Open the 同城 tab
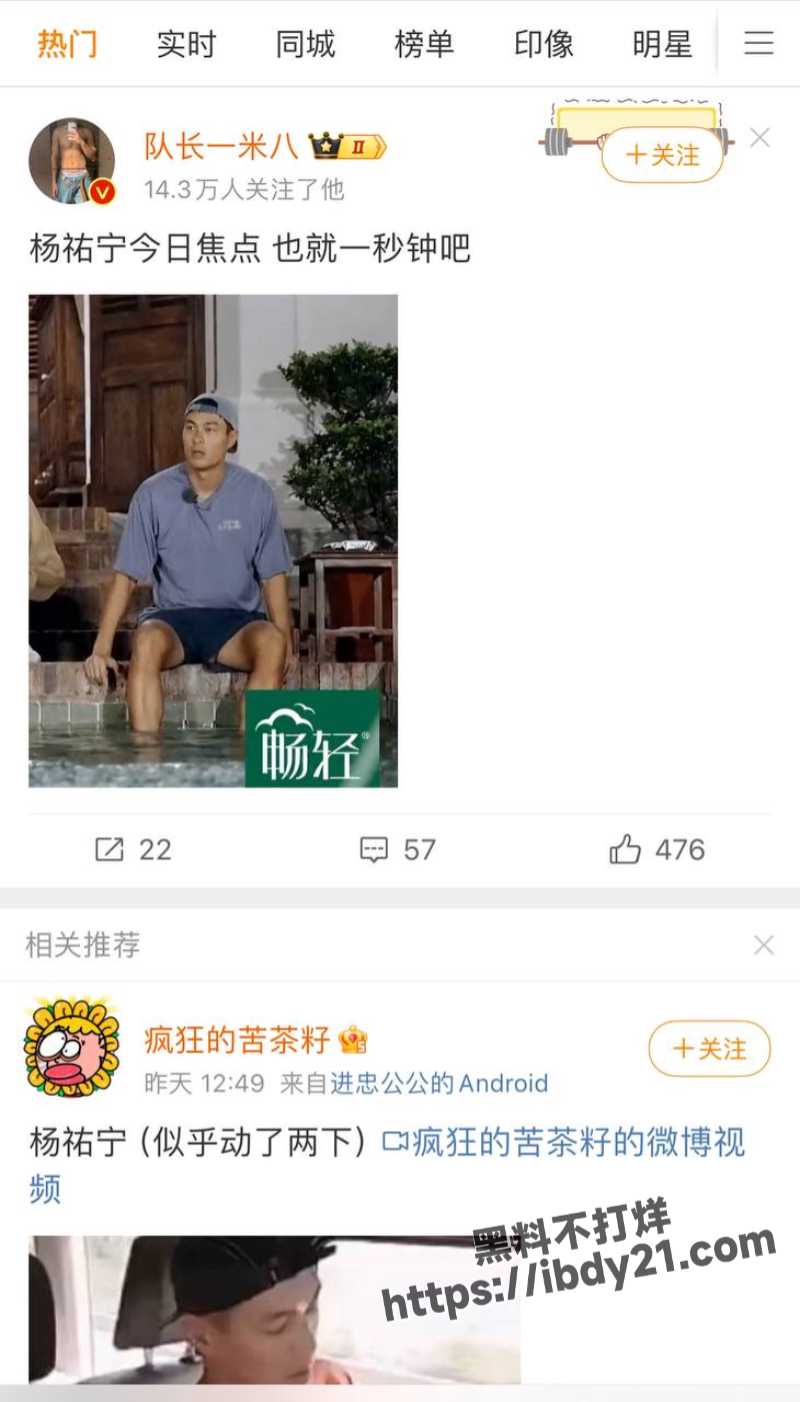Screen dimensions: 800x1402 click(305, 44)
